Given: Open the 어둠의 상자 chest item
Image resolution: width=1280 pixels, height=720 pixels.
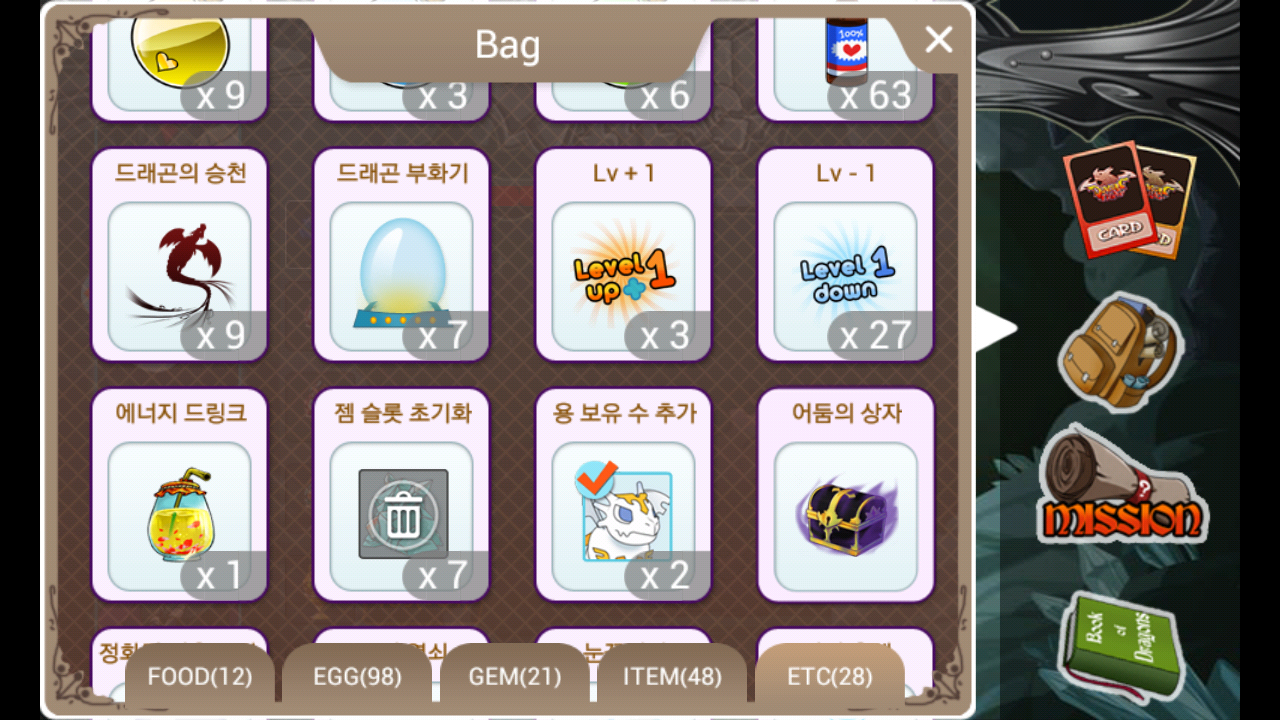Looking at the screenshot, I should (845, 496).
